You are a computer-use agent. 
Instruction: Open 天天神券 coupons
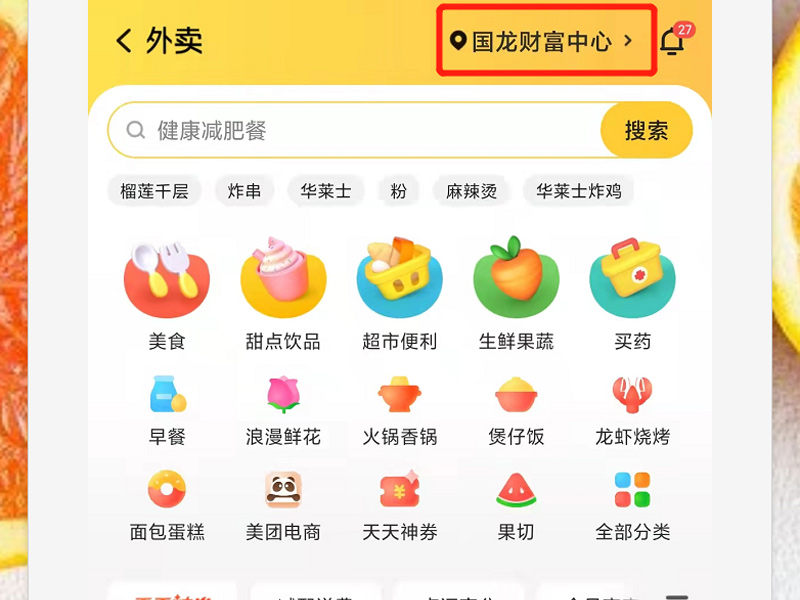tap(399, 505)
